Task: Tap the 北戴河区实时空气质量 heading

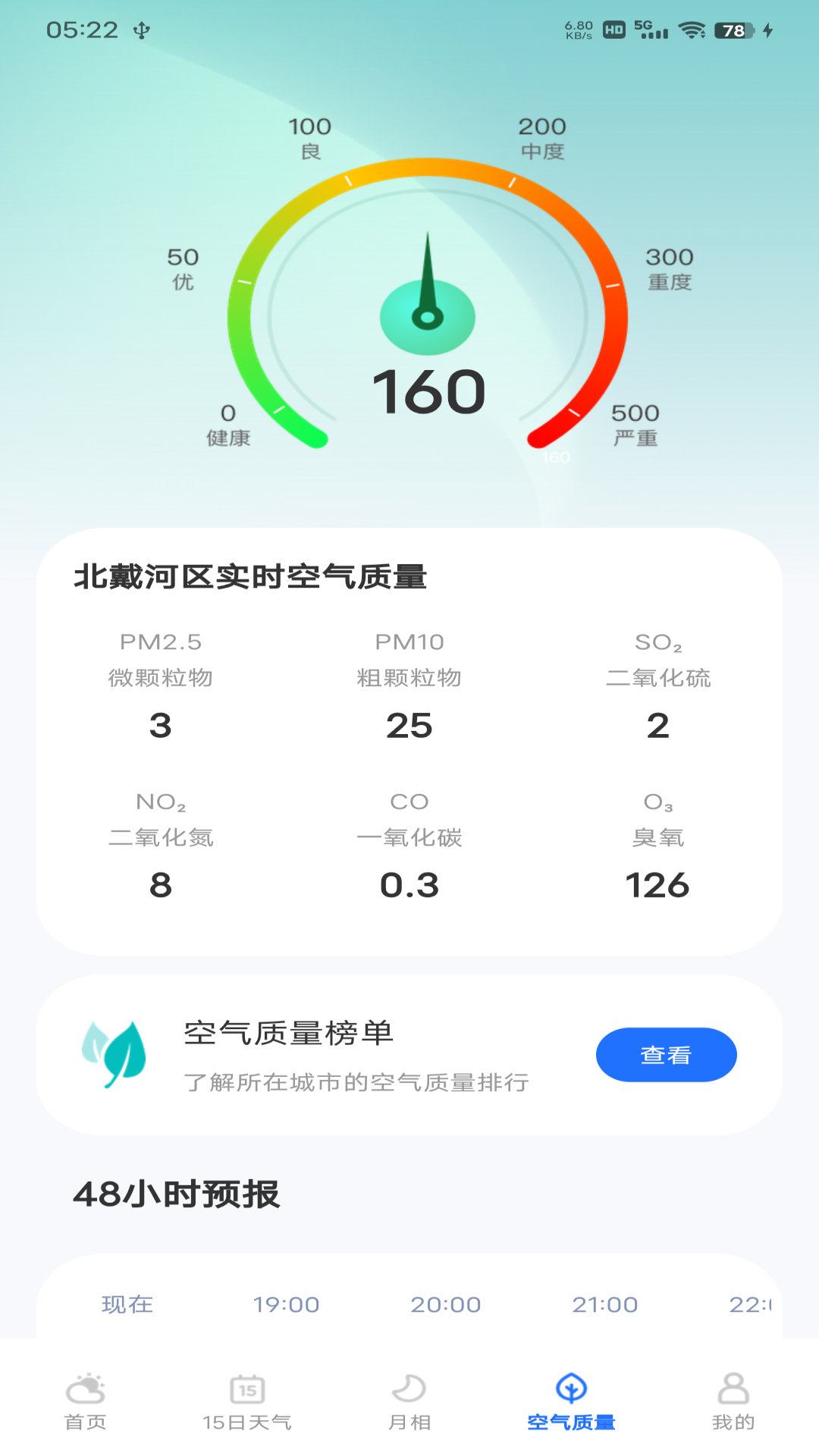Action: [x=250, y=578]
